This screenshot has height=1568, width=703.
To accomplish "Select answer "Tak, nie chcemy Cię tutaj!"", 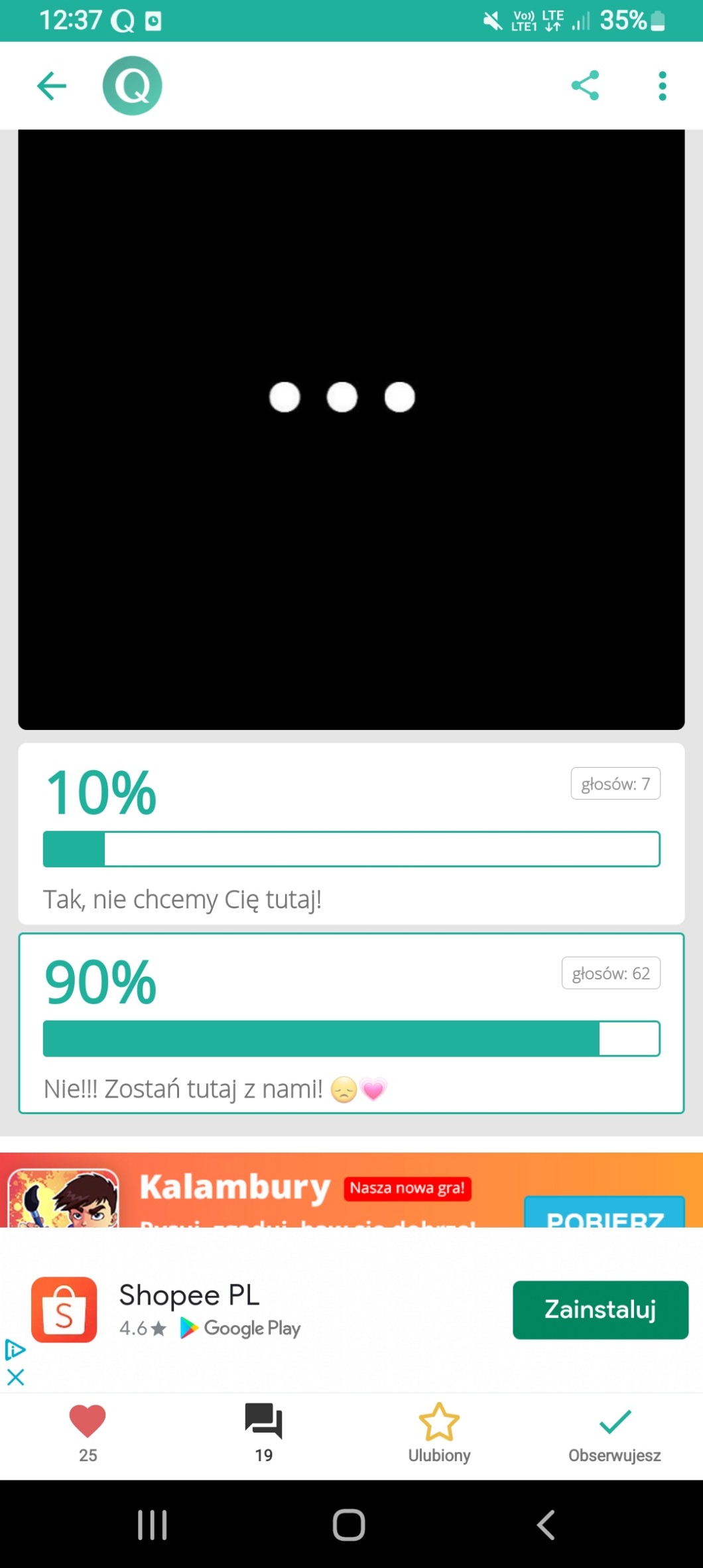I will point(351,833).
